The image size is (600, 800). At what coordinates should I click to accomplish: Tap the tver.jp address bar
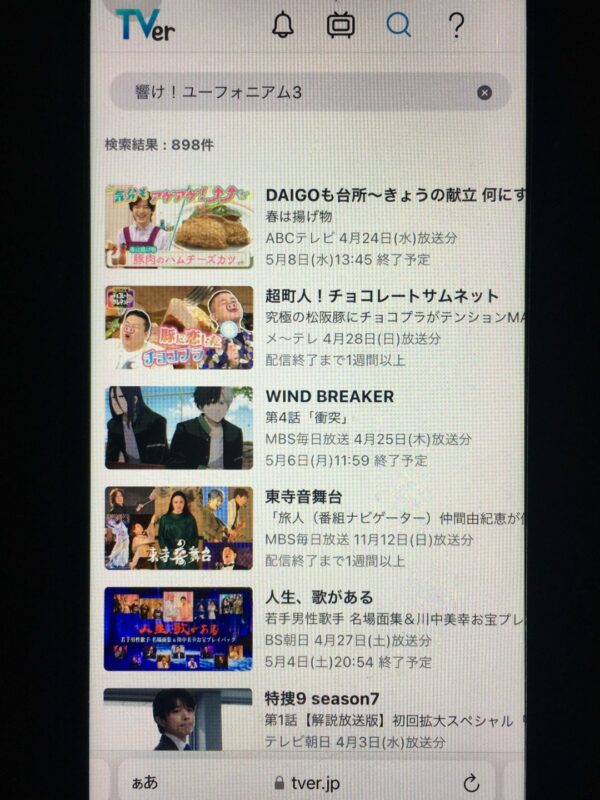click(x=305, y=783)
